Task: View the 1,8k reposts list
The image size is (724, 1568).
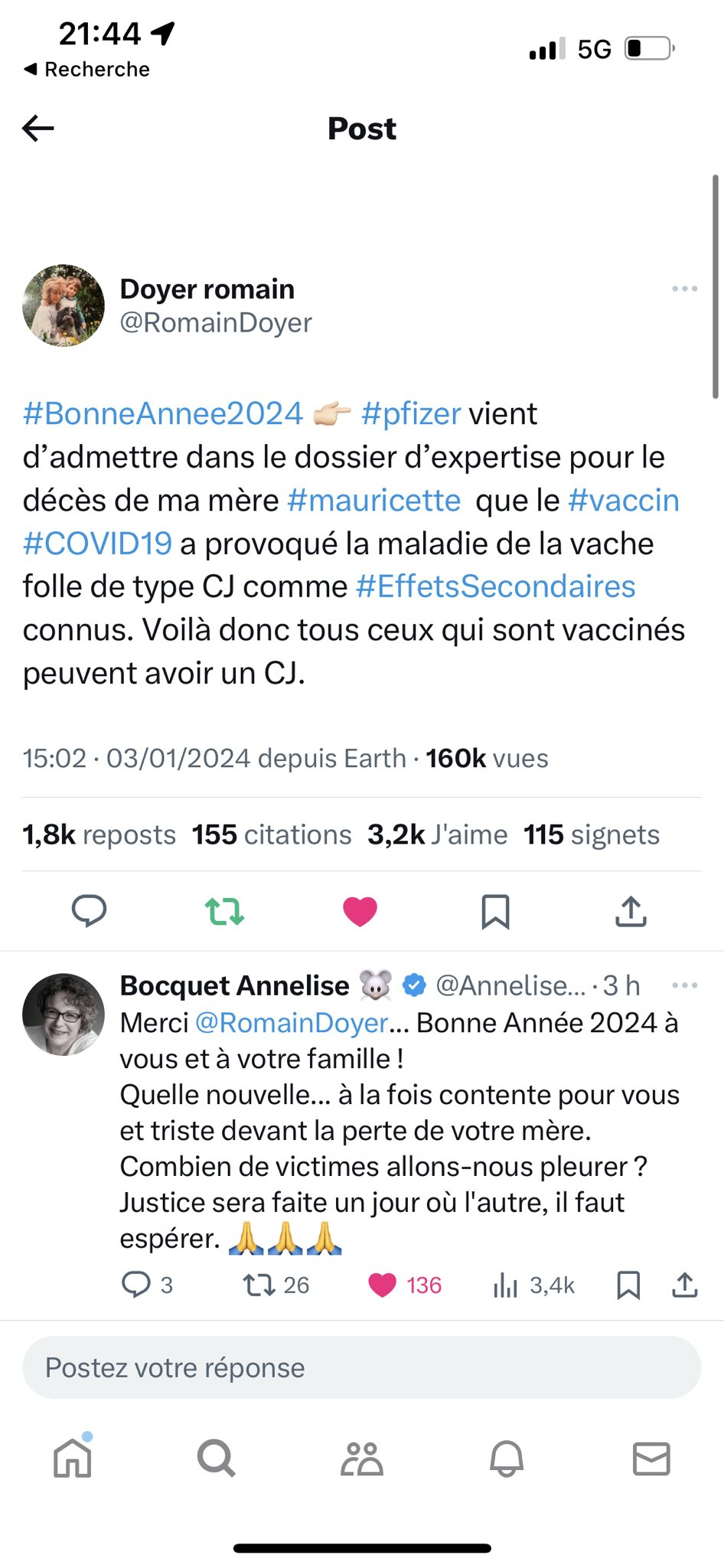Action: click(99, 835)
